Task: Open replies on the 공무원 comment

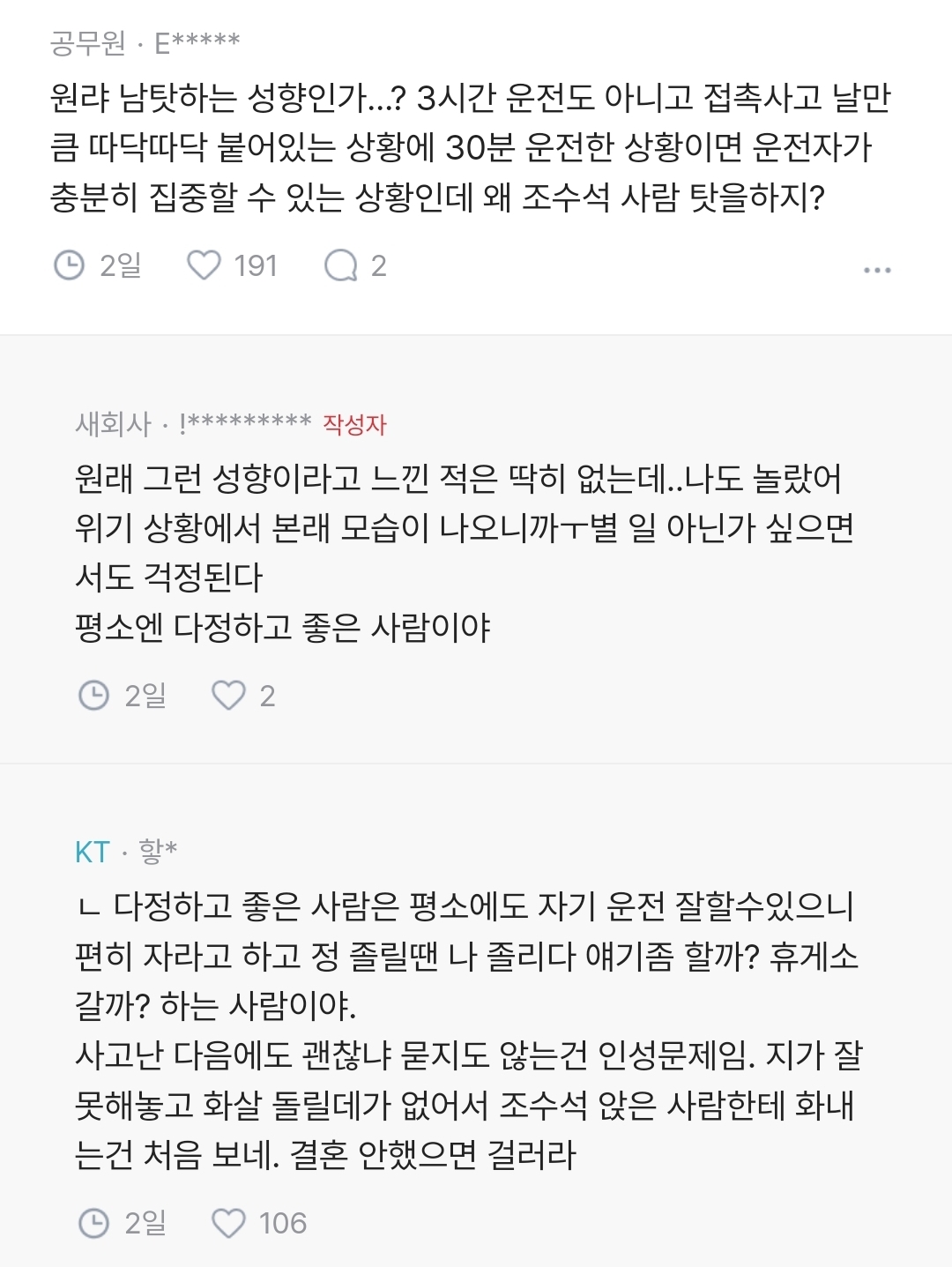Action: (341, 265)
